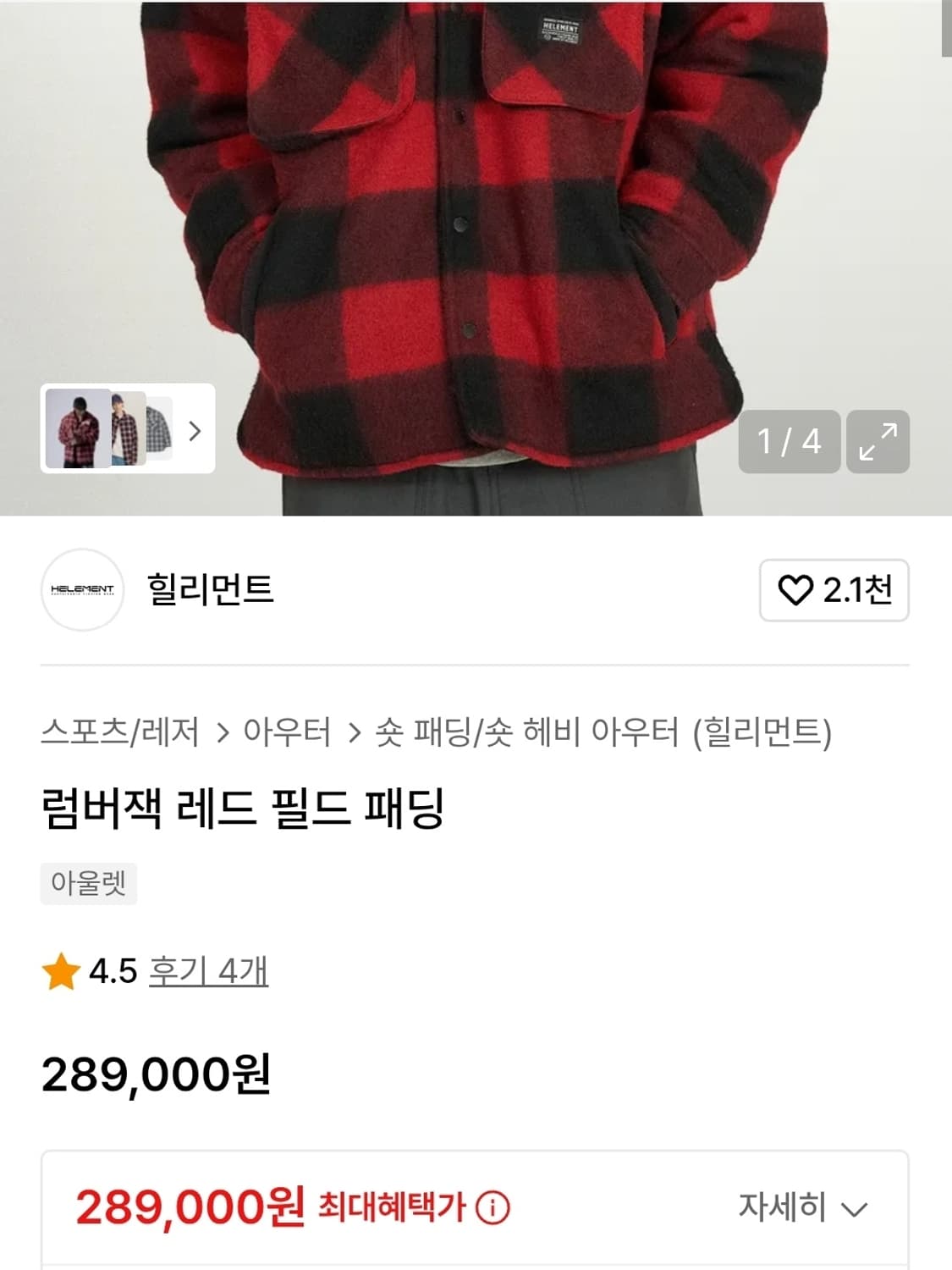The height and width of the screenshot is (1270, 952).
Task: Click the star rating icon
Action: coord(58,971)
